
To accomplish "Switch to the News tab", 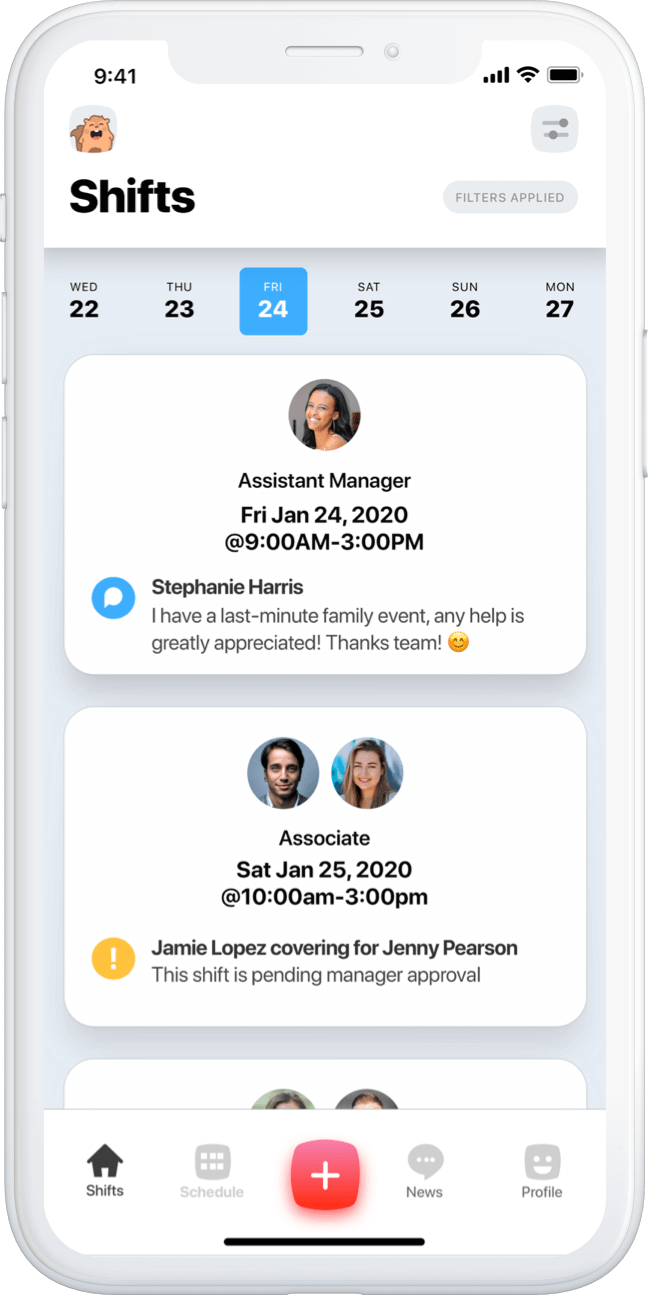I will coord(425,1172).
